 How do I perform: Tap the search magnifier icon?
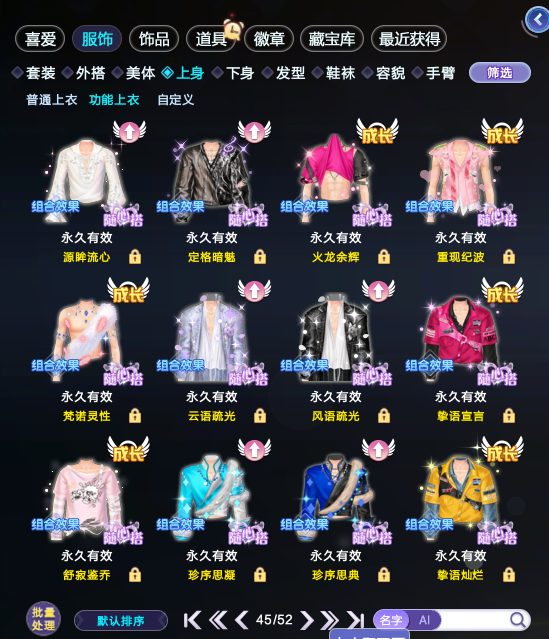518,620
